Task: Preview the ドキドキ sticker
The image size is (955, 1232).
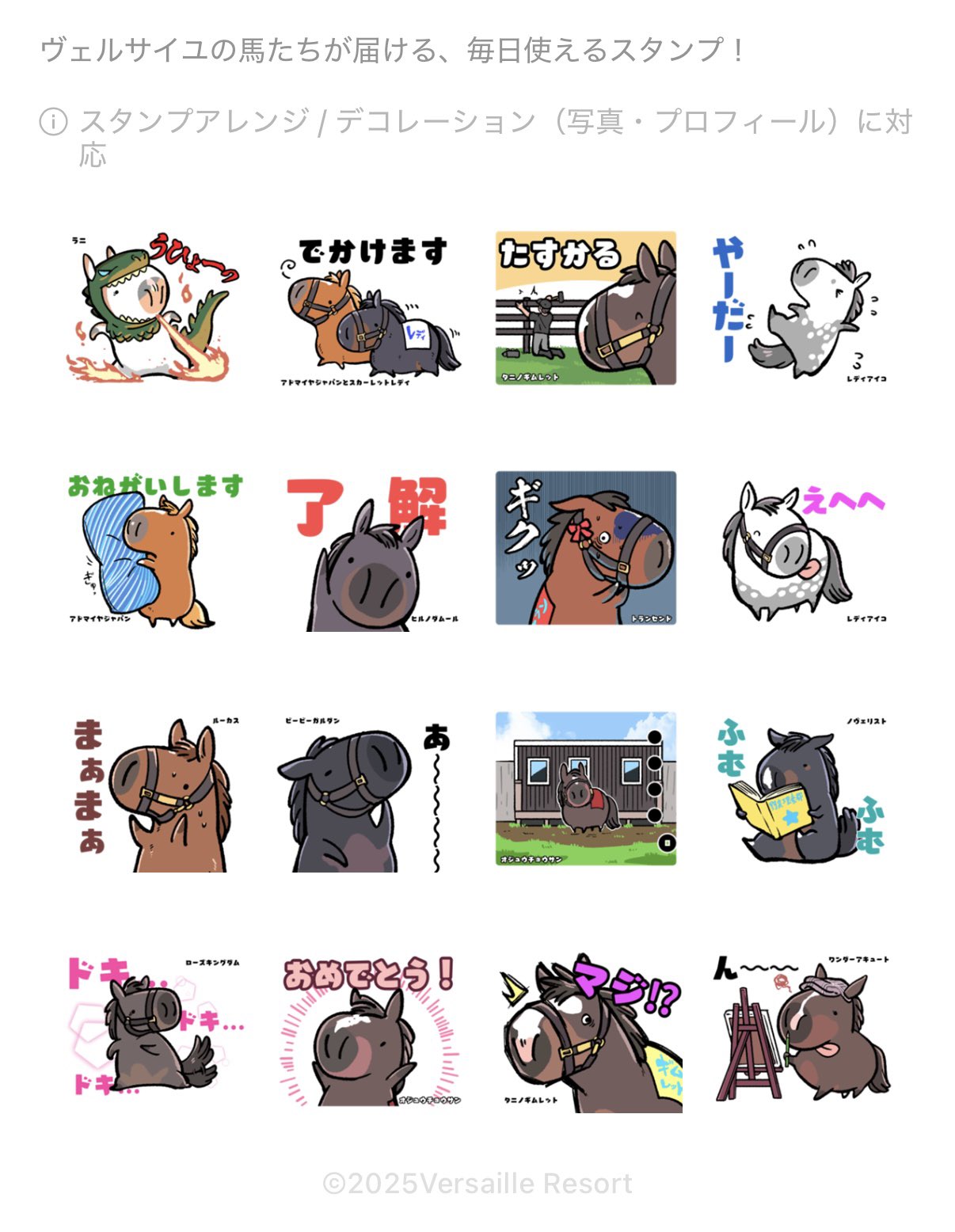Action: point(154,1030)
